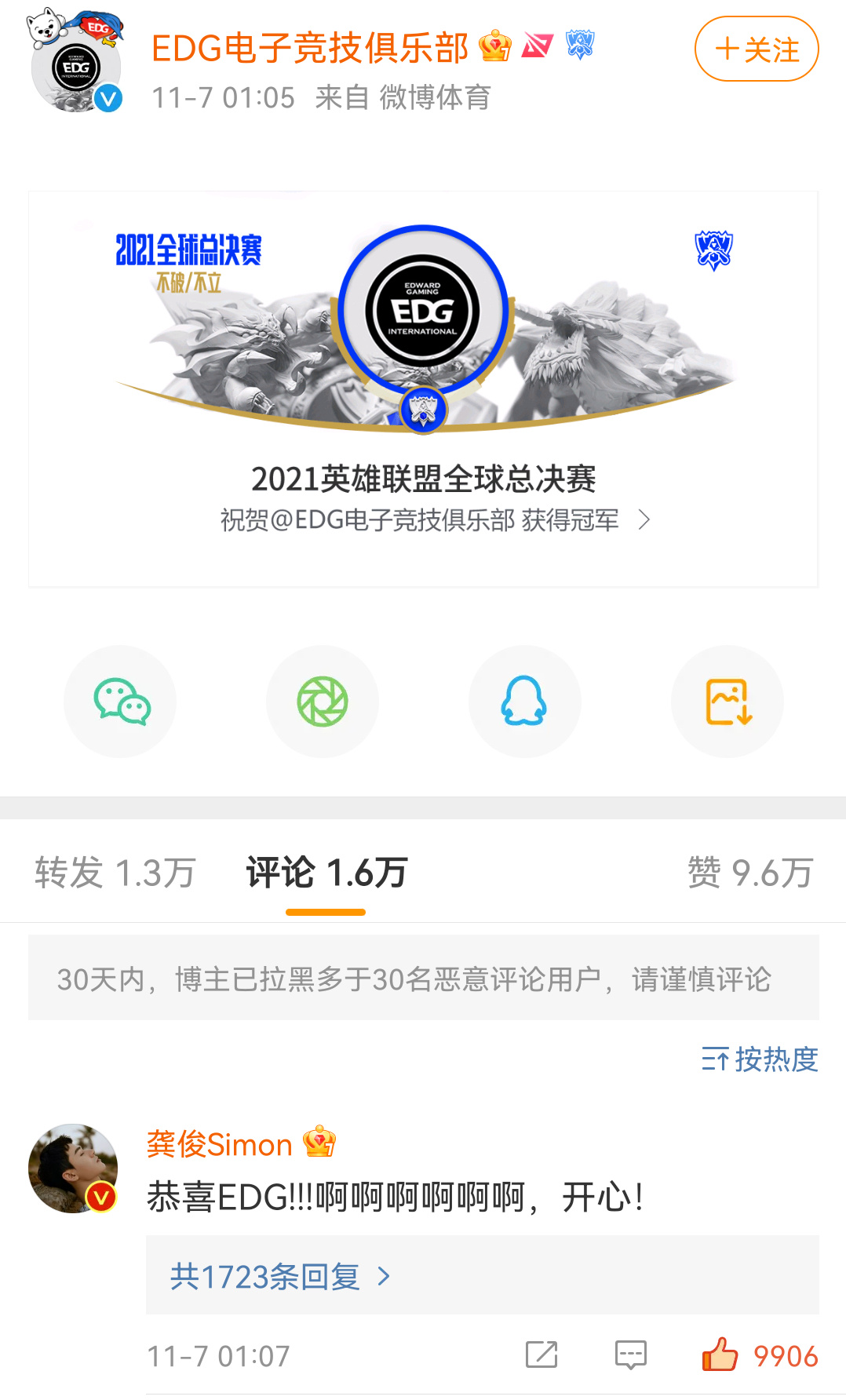Open the 2021英雄联盟全球总决赛 card
Image resolution: width=846 pixels, height=1400 pixels.
click(424, 389)
